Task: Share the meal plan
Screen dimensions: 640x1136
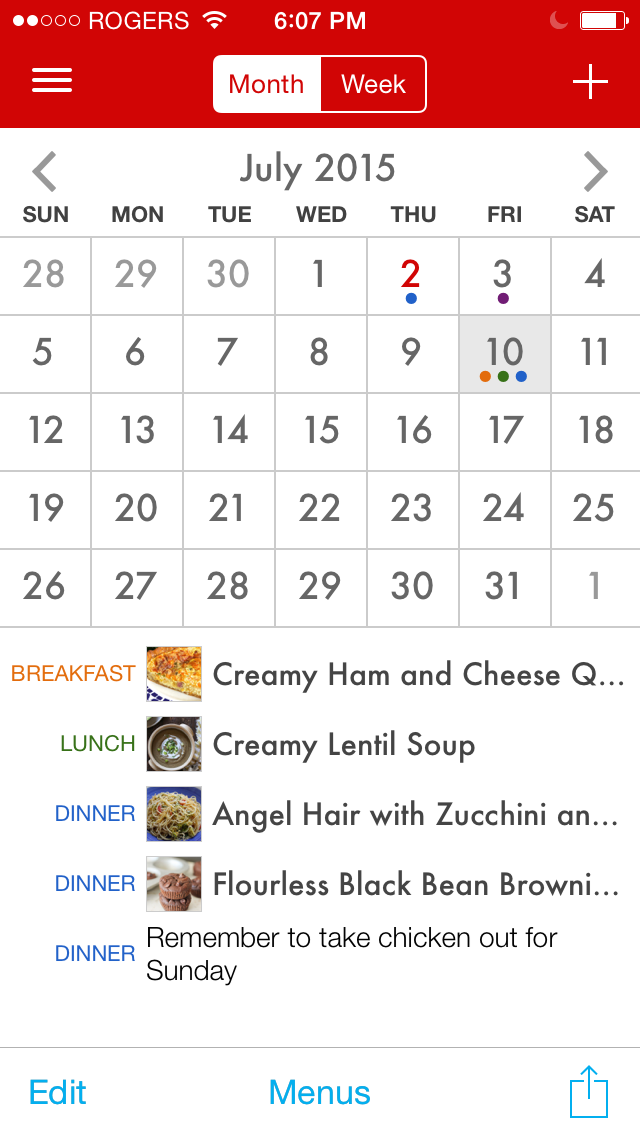Action: click(589, 1091)
